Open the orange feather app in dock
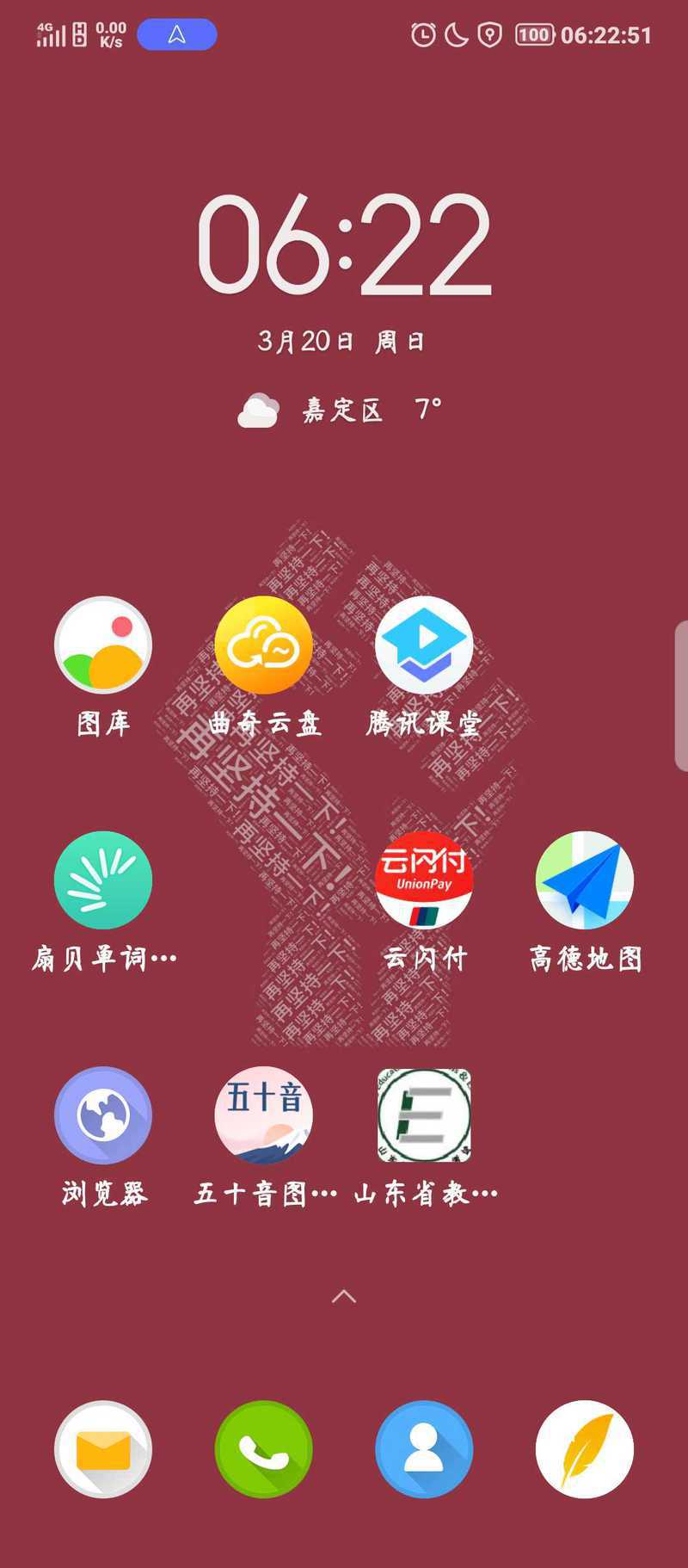 point(585,1449)
